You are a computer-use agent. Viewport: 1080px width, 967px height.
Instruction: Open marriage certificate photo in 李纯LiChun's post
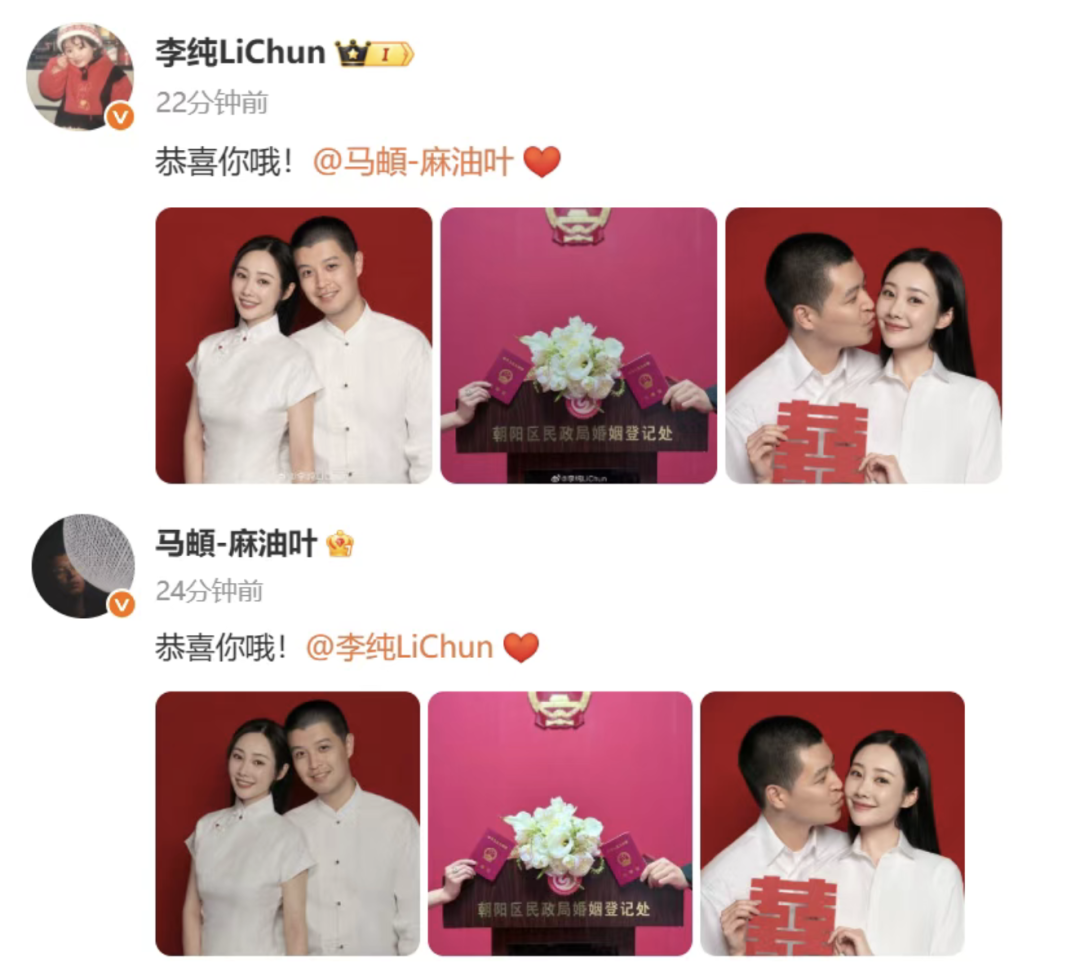pyautogui.click(x=578, y=345)
